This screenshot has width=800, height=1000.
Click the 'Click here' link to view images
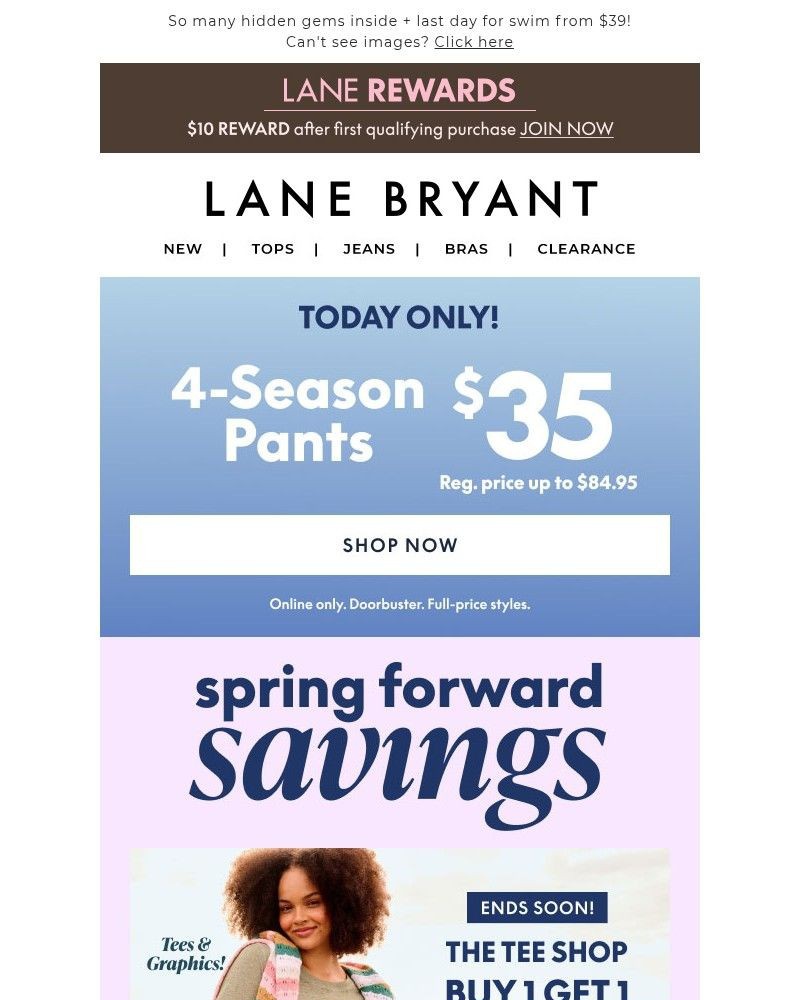point(473,42)
